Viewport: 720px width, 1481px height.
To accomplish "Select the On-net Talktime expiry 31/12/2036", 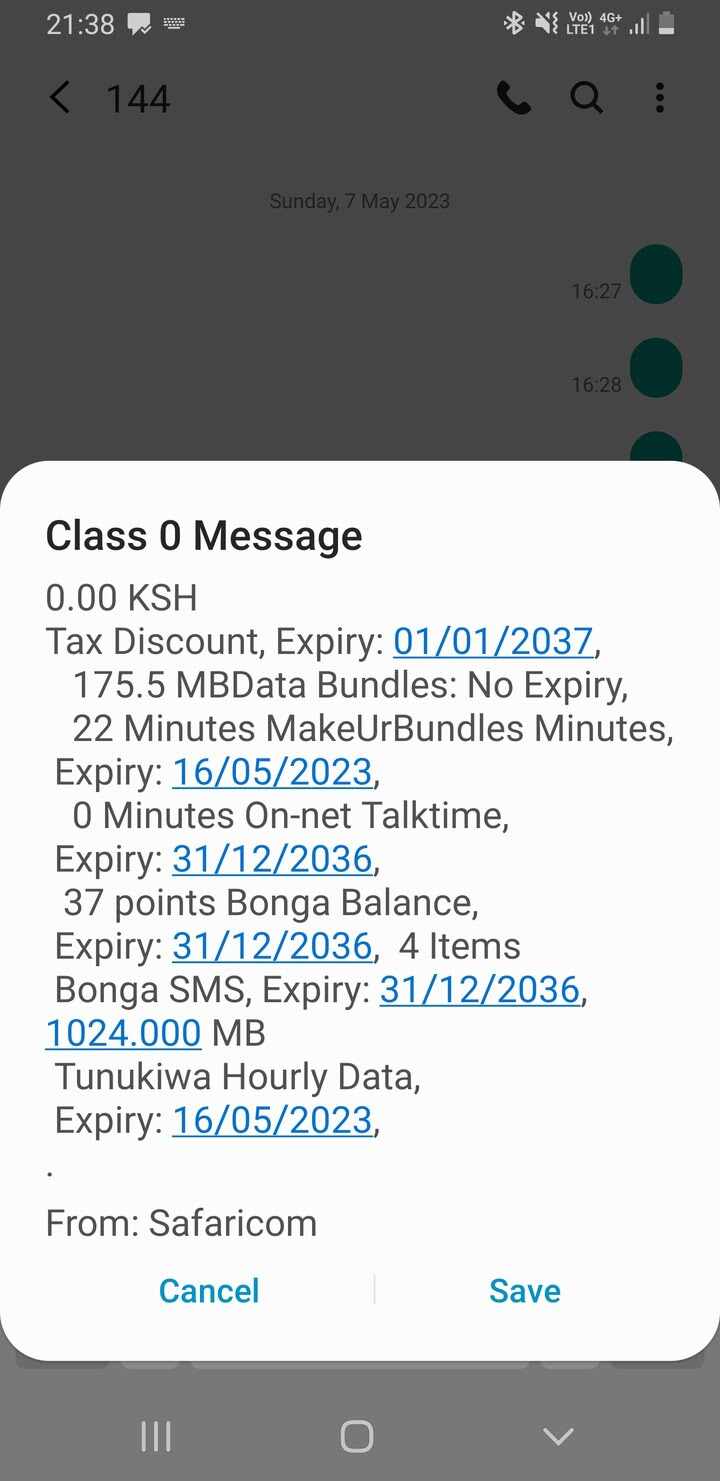I will (x=272, y=858).
